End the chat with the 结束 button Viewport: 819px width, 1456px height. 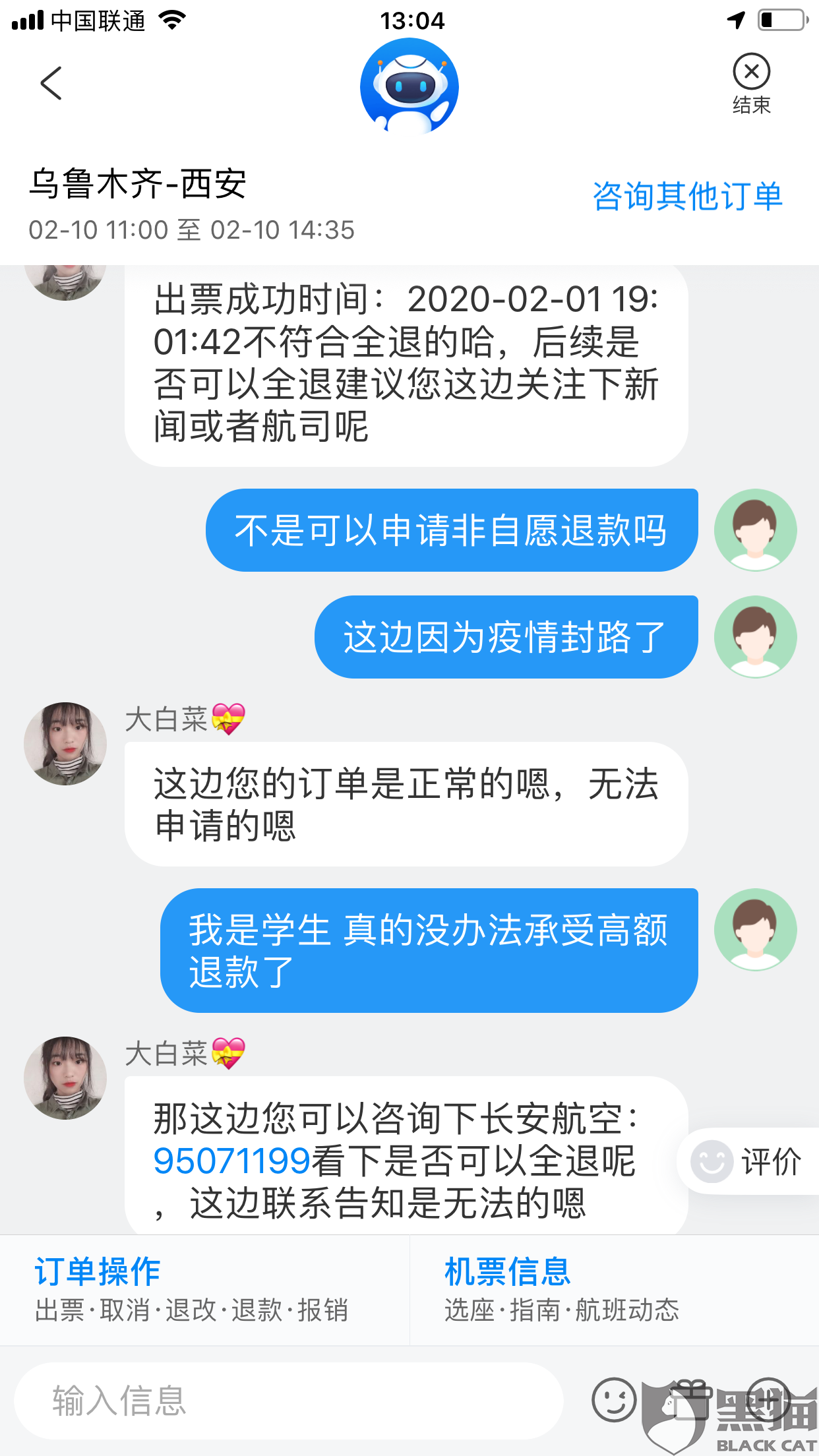point(751,83)
